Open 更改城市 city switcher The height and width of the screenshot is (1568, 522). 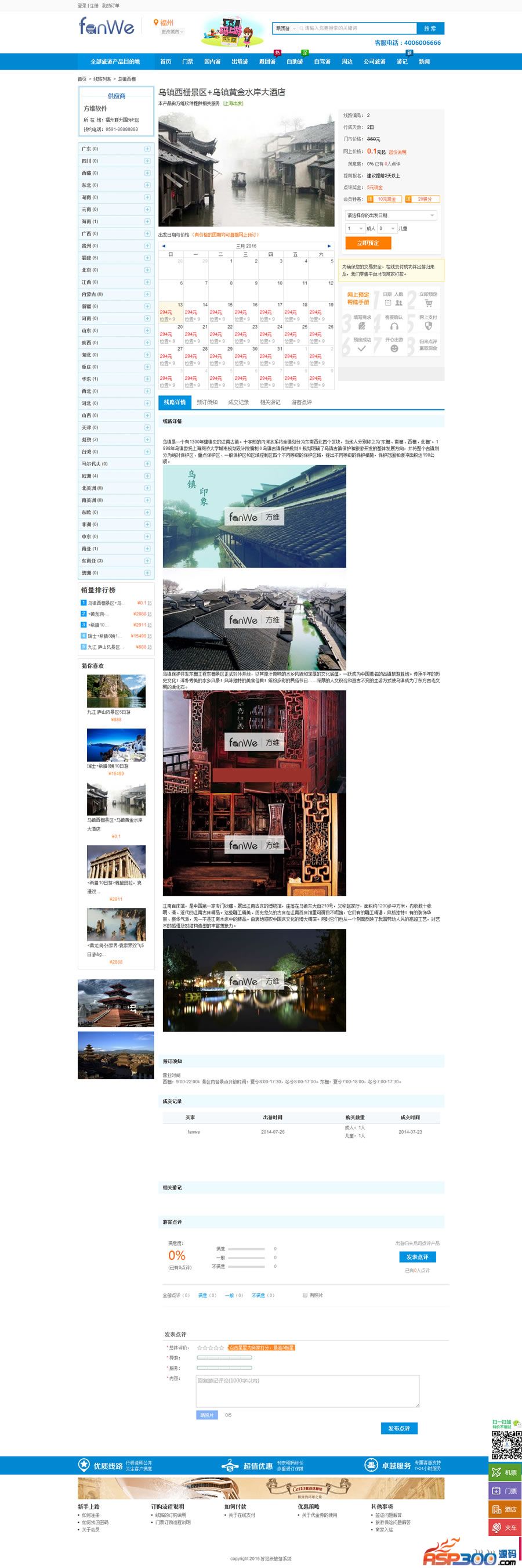point(172,32)
